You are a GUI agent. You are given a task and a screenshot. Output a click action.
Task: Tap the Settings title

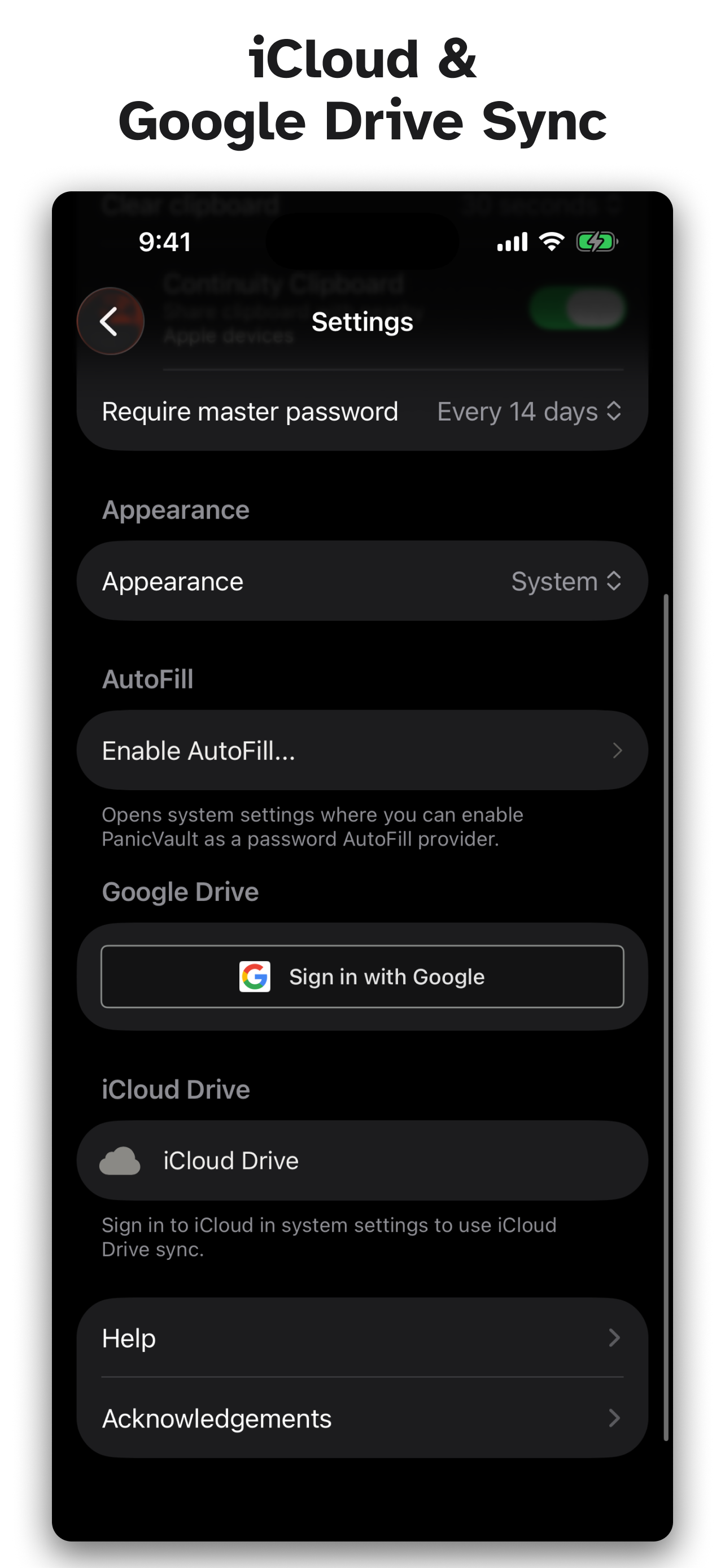click(362, 321)
